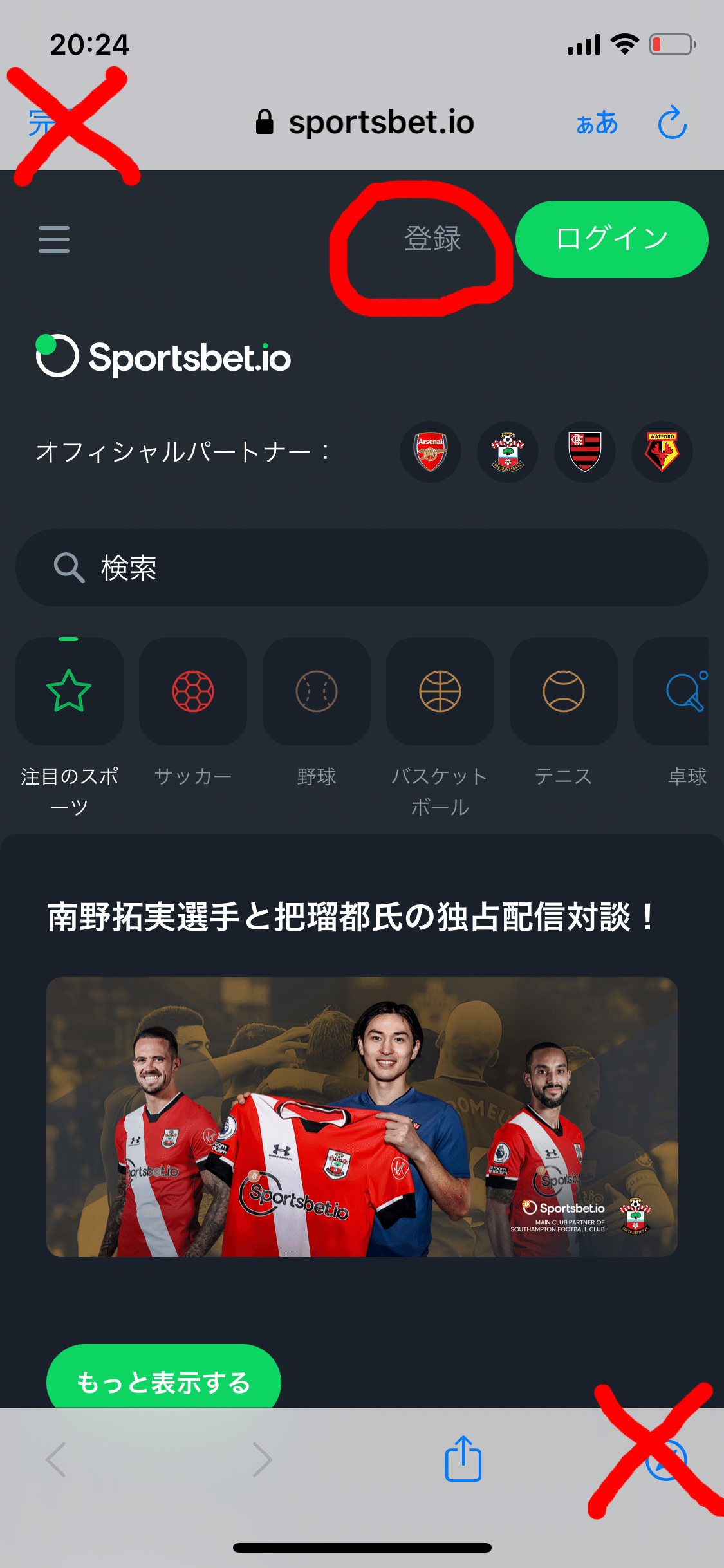View the Flamengo club crest
This screenshot has width=724, height=1568.
click(584, 451)
